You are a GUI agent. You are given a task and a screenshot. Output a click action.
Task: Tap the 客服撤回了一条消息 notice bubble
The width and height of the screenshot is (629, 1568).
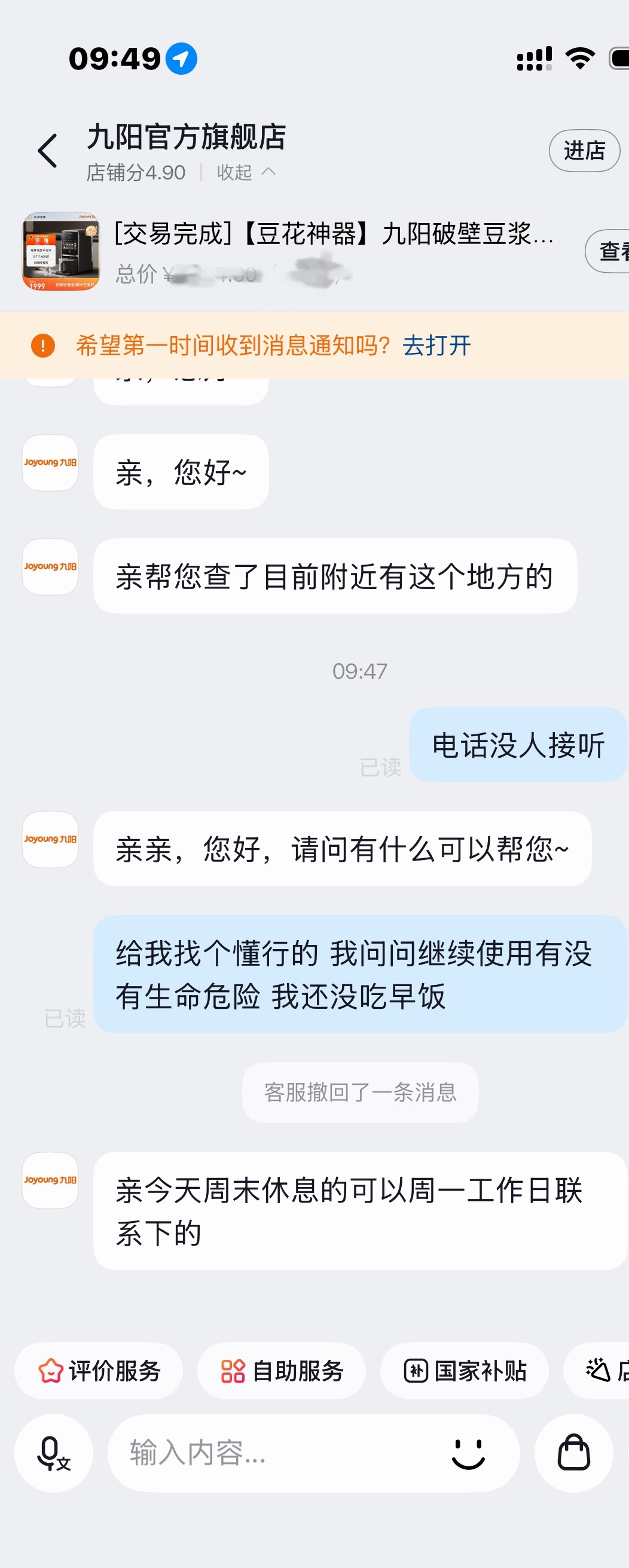[359, 1093]
